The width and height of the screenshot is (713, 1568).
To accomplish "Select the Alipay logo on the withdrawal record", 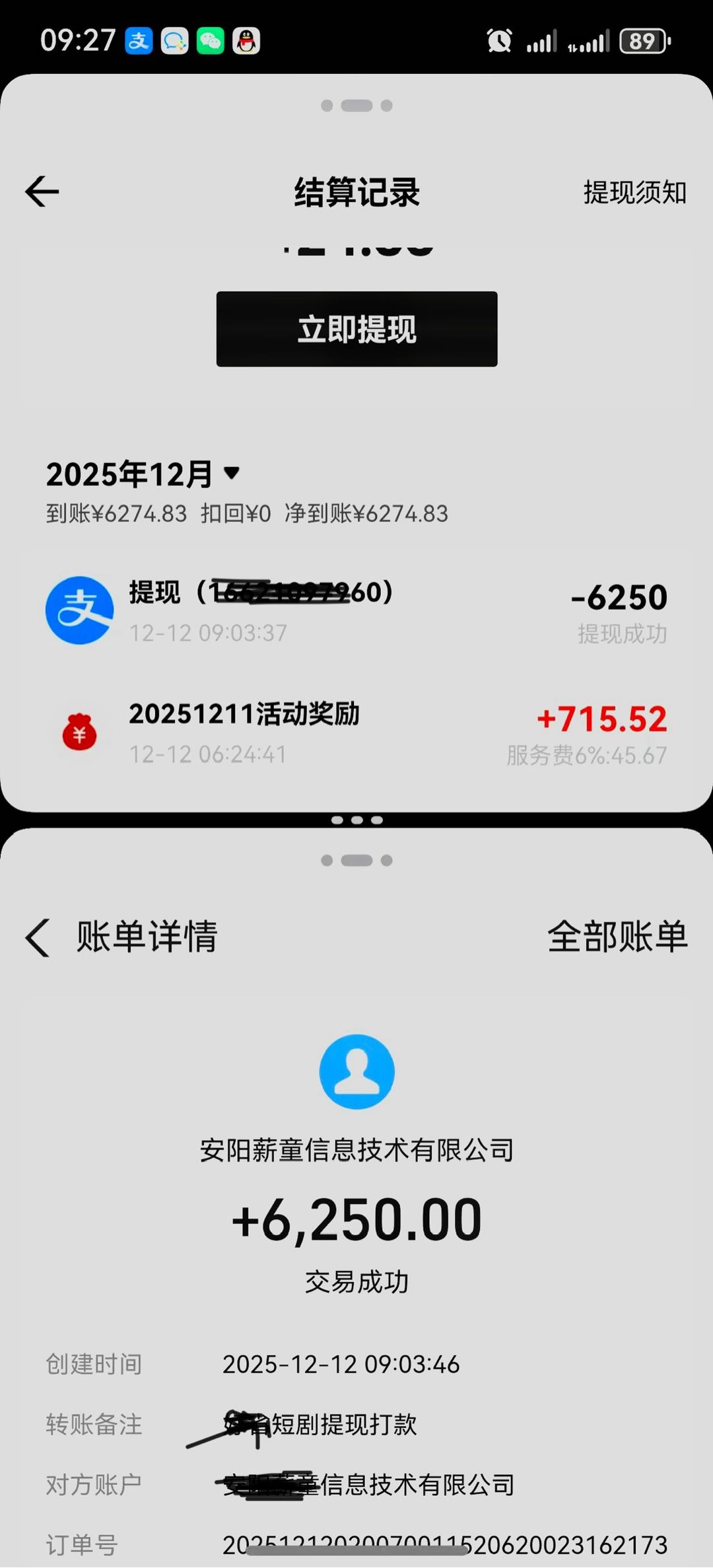I will pyautogui.click(x=79, y=610).
